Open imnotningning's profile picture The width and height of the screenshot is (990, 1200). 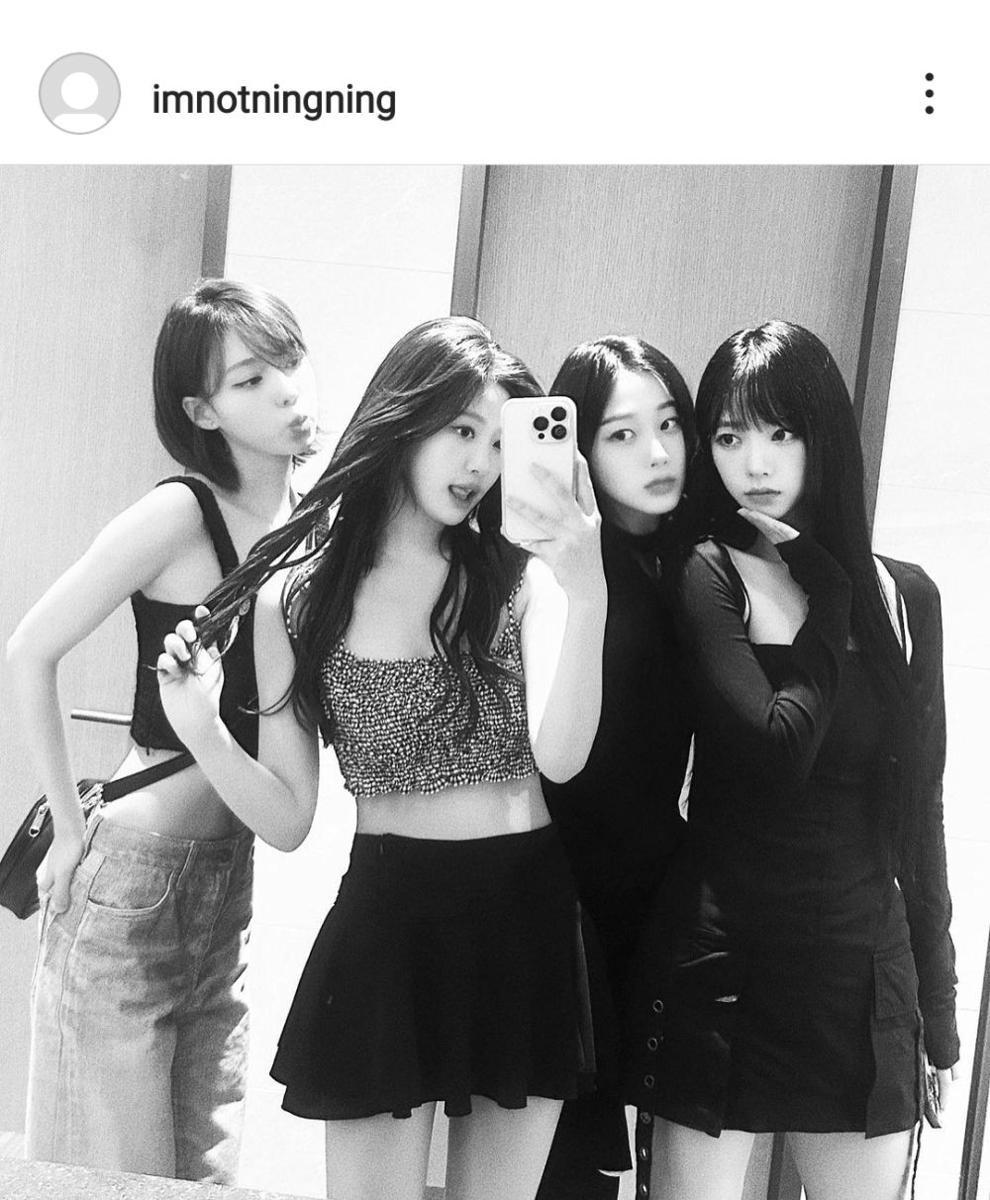point(79,94)
